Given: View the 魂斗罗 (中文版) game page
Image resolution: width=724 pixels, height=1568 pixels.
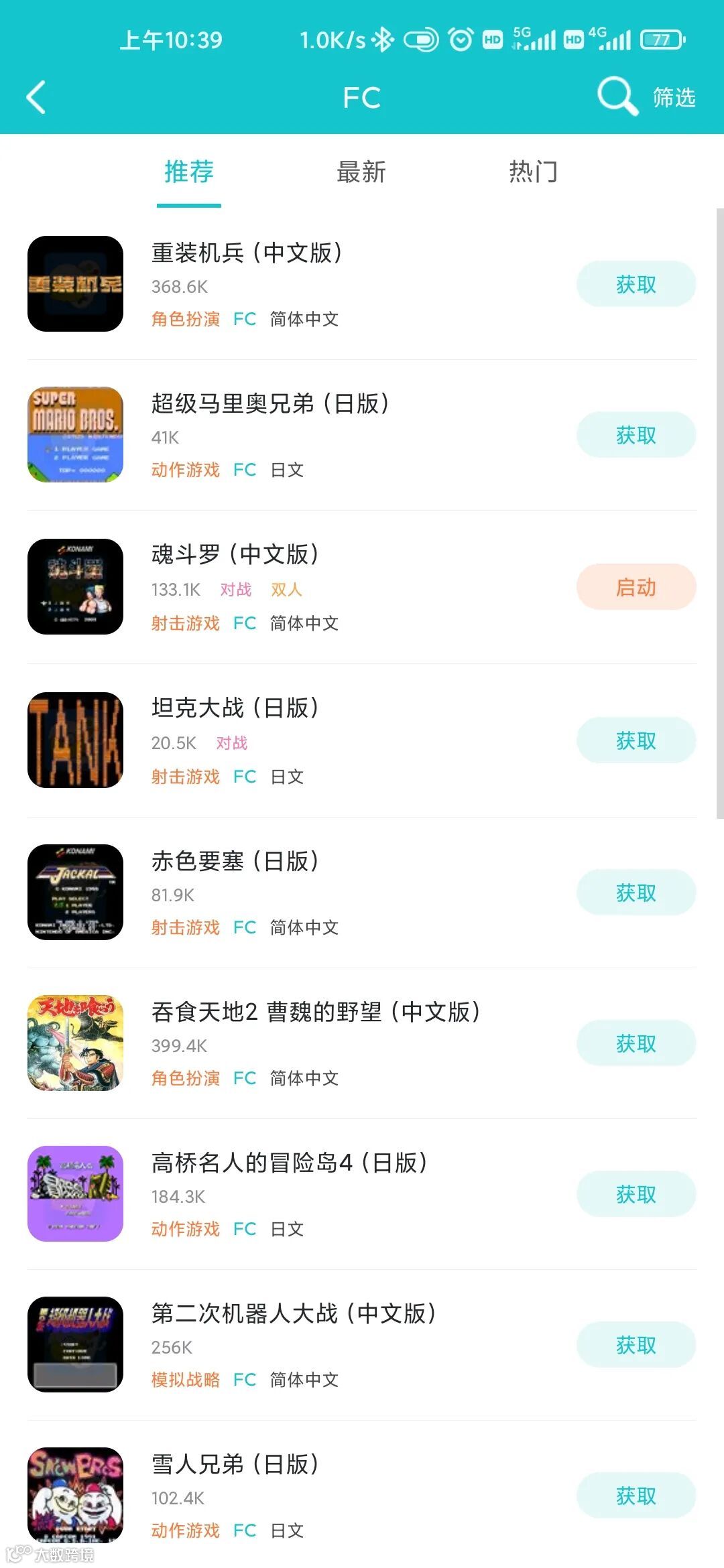Looking at the screenshot, I should pos(235,555).
